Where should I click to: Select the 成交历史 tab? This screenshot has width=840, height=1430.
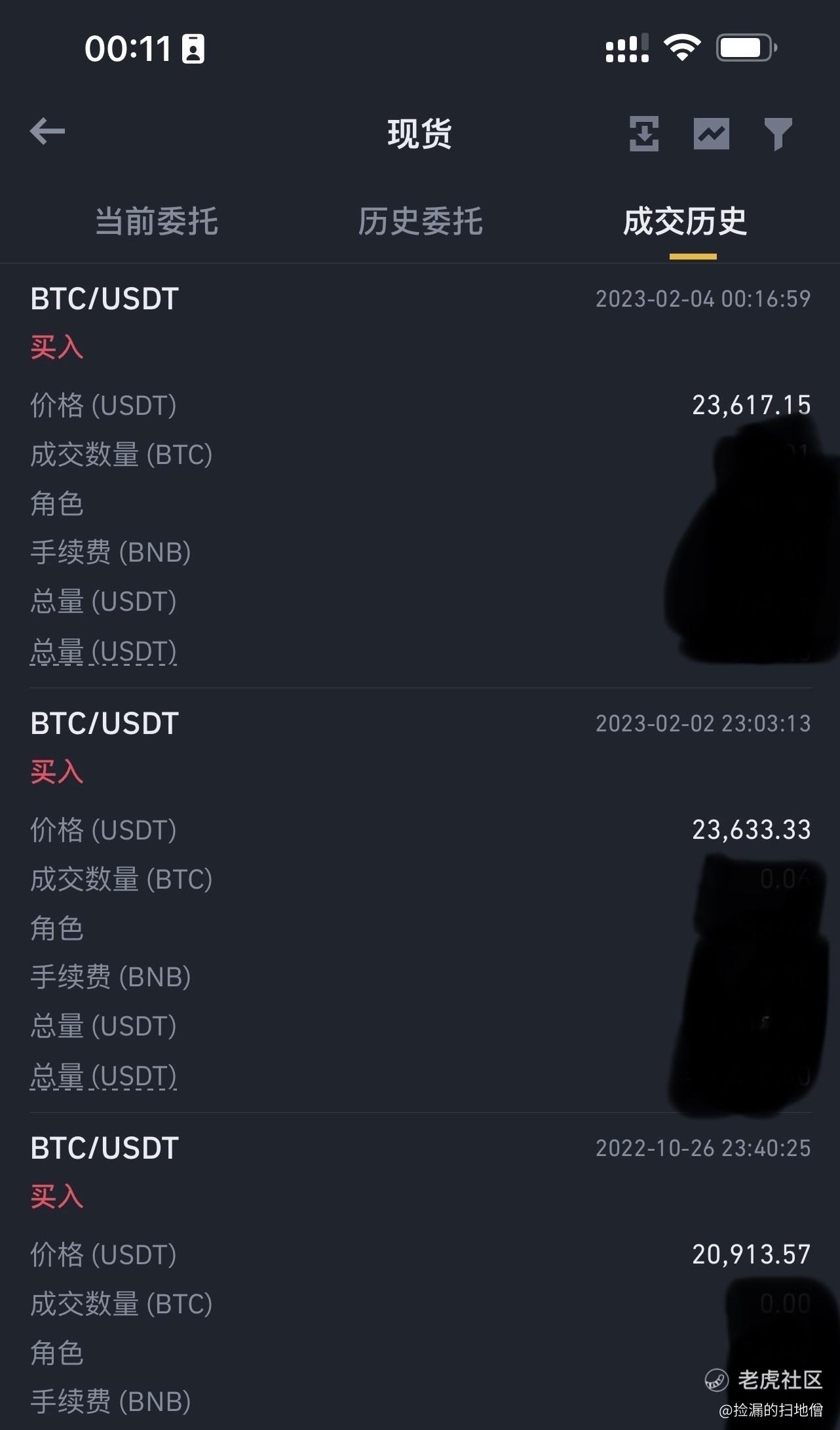pos(685,222)
